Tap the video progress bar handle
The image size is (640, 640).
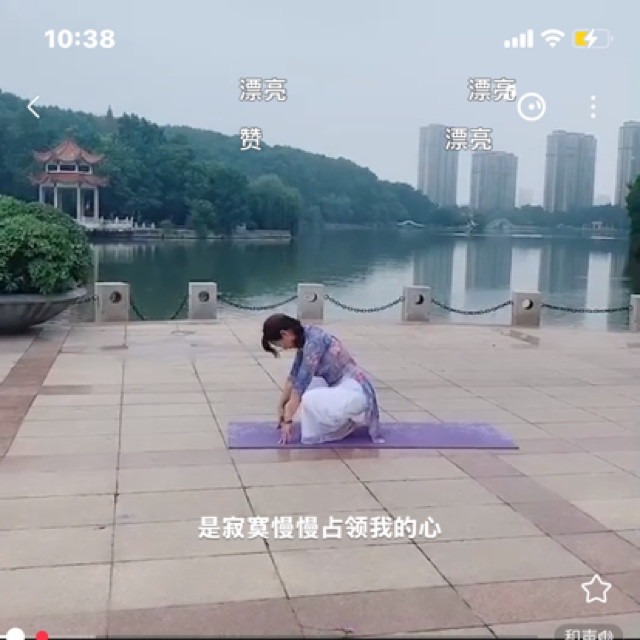click(x=15, y=635)
